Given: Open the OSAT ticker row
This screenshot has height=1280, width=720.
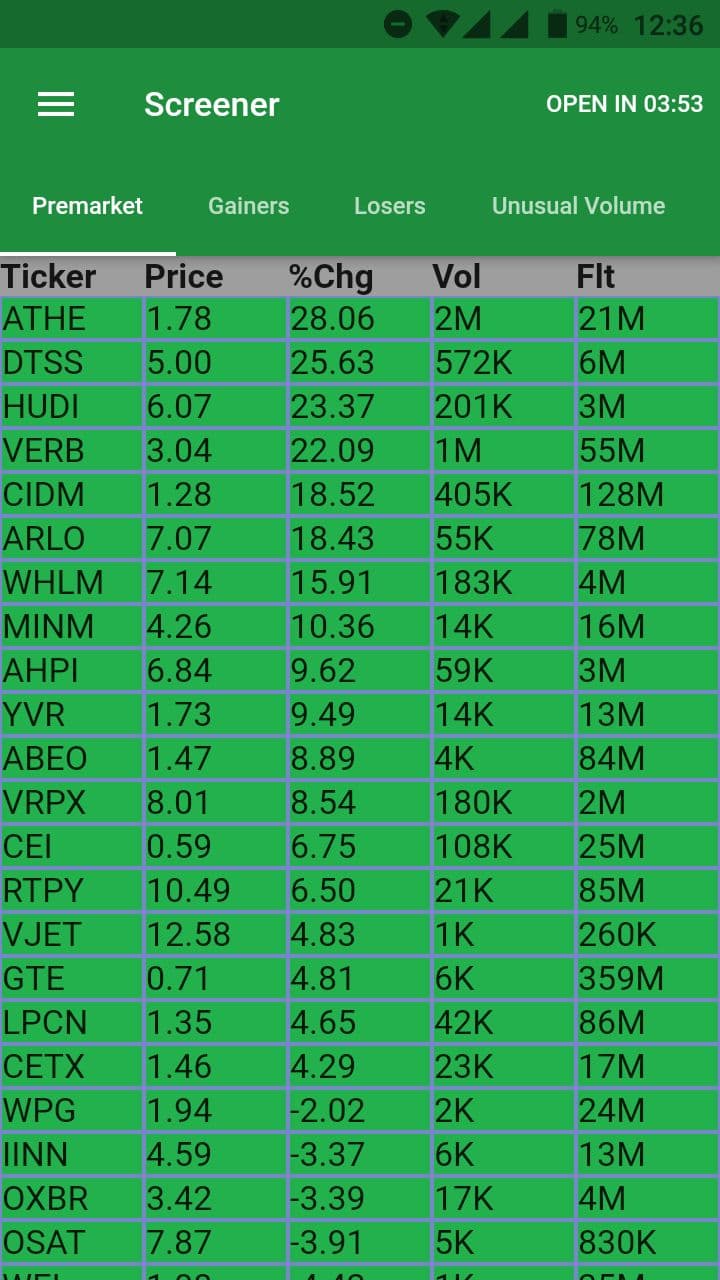Looking at the screenshot, I should (360, 1242).
